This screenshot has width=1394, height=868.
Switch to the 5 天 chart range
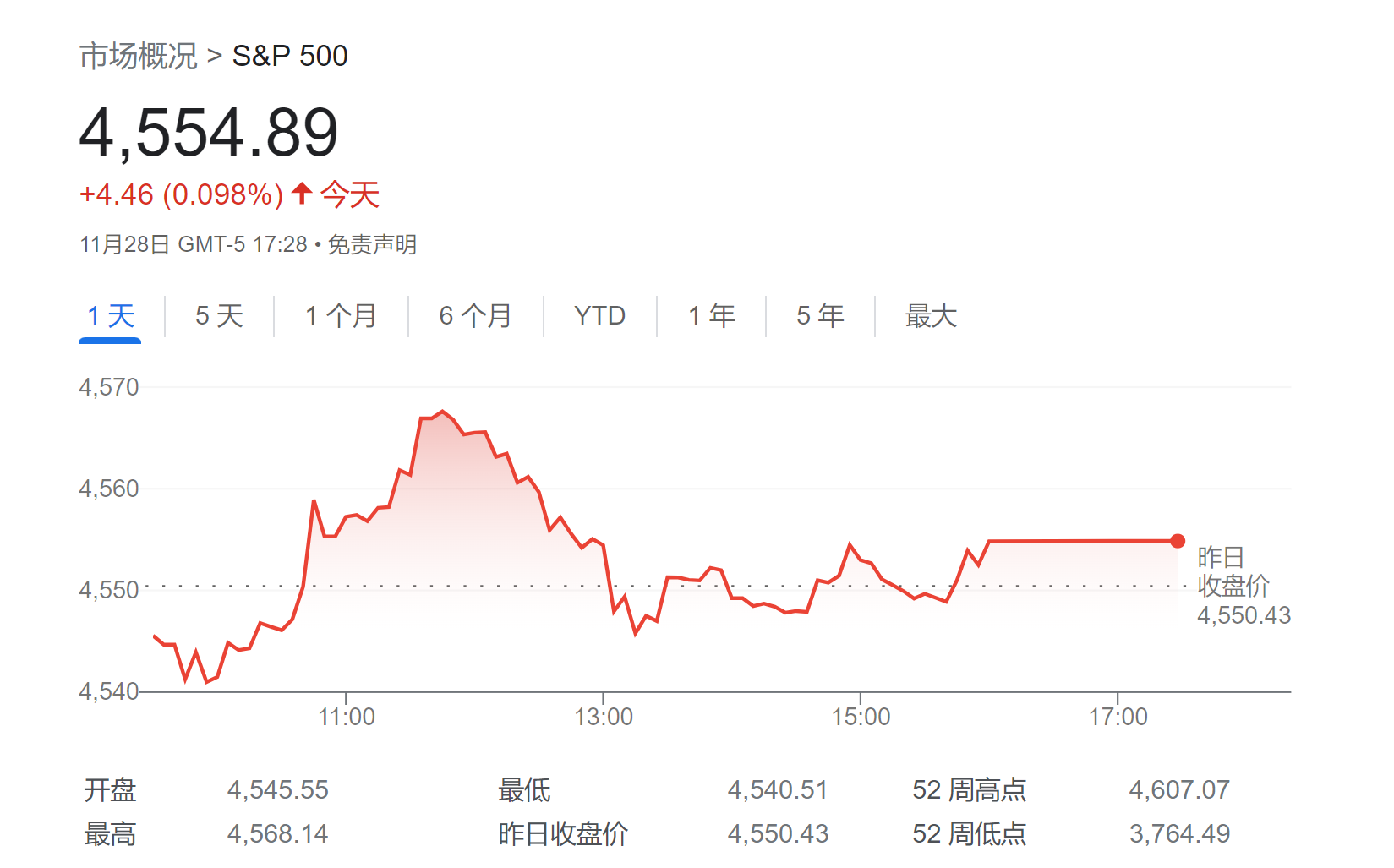point(219,316)
